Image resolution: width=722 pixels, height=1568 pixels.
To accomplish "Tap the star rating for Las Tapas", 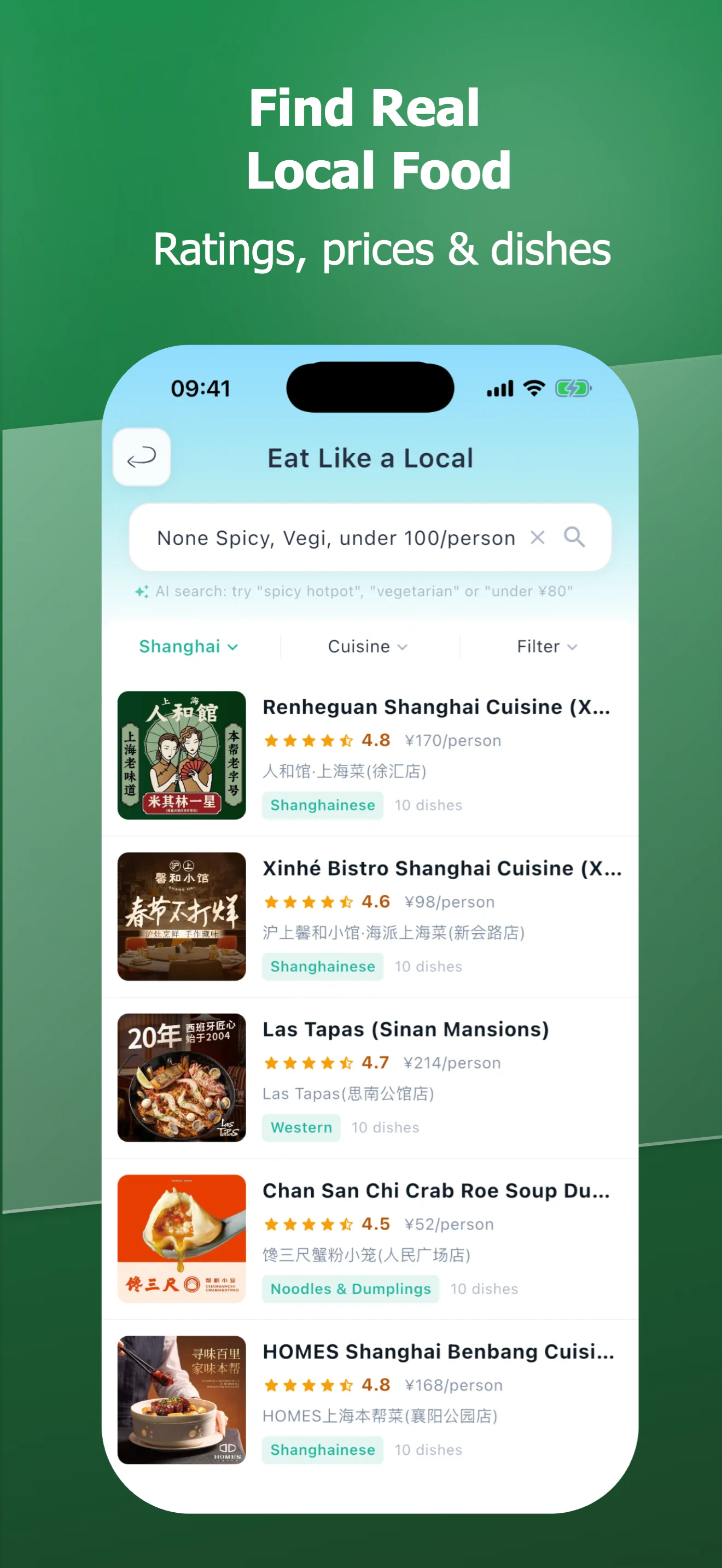I will (307, 1063).
